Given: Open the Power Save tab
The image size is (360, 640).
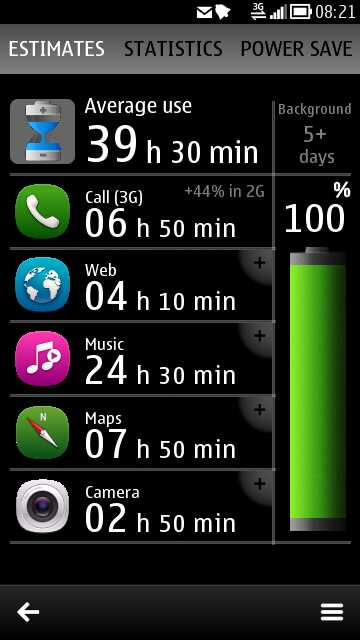Looking at the screenshot, I should pyautogui.click(x=296, y=49).
